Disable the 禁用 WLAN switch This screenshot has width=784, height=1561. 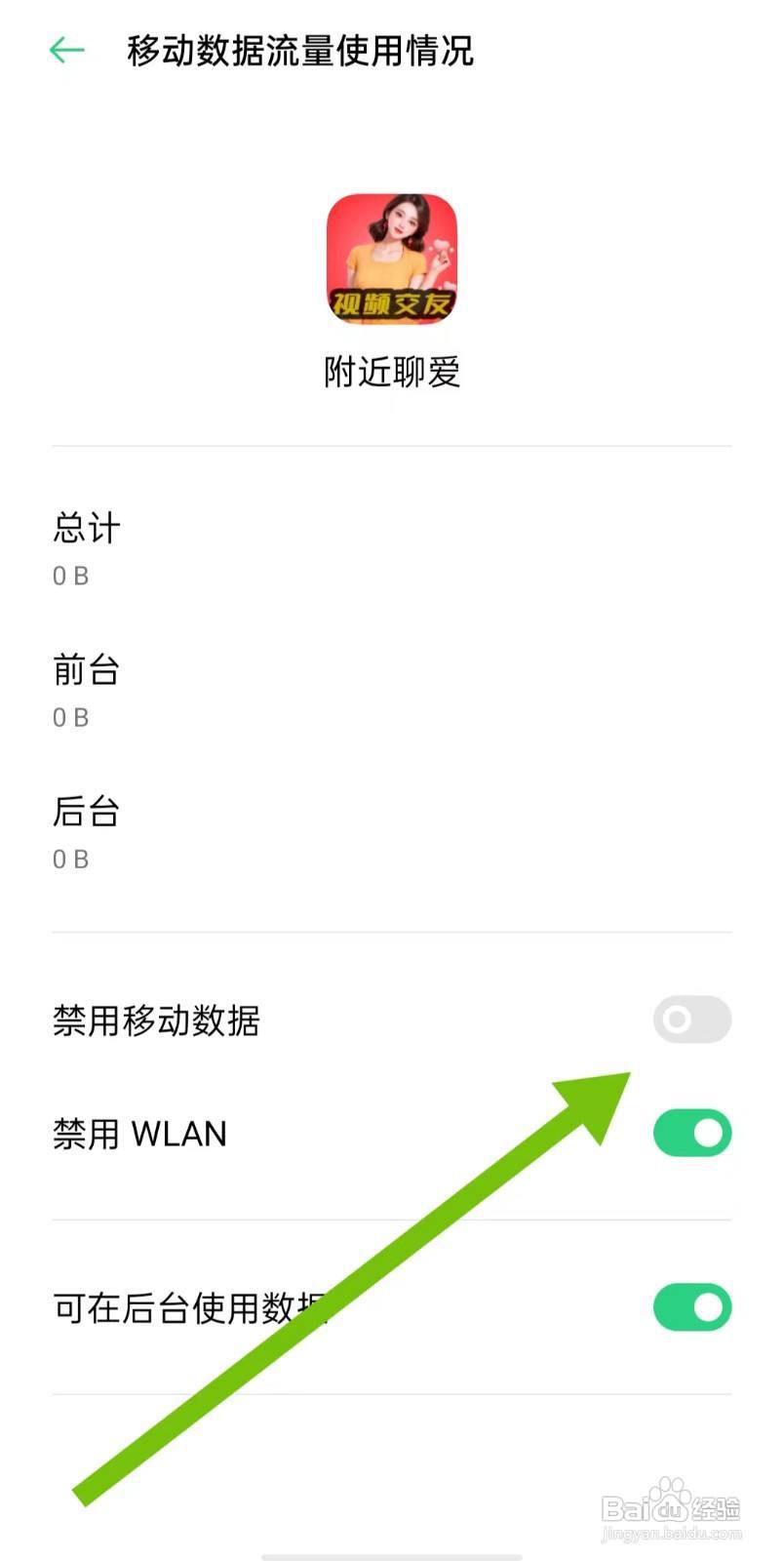pos(692,1132)
